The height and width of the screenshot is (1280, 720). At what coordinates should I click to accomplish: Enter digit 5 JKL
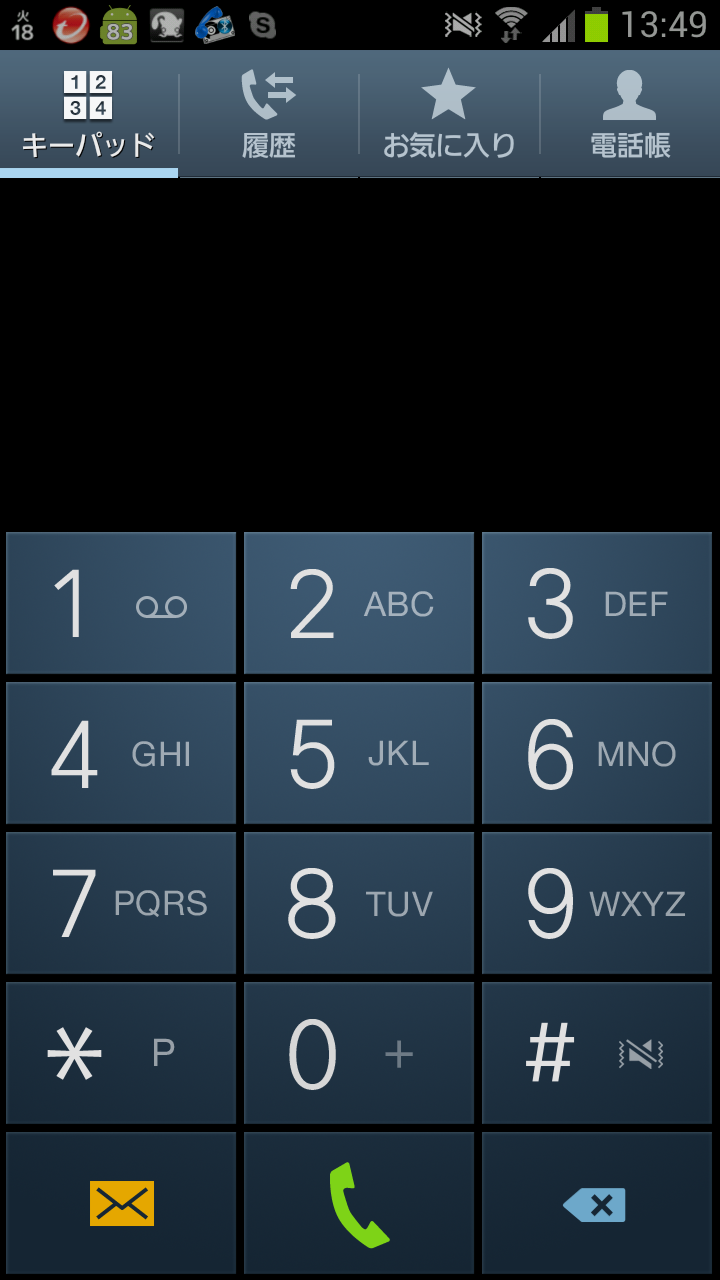click(359, 753)
